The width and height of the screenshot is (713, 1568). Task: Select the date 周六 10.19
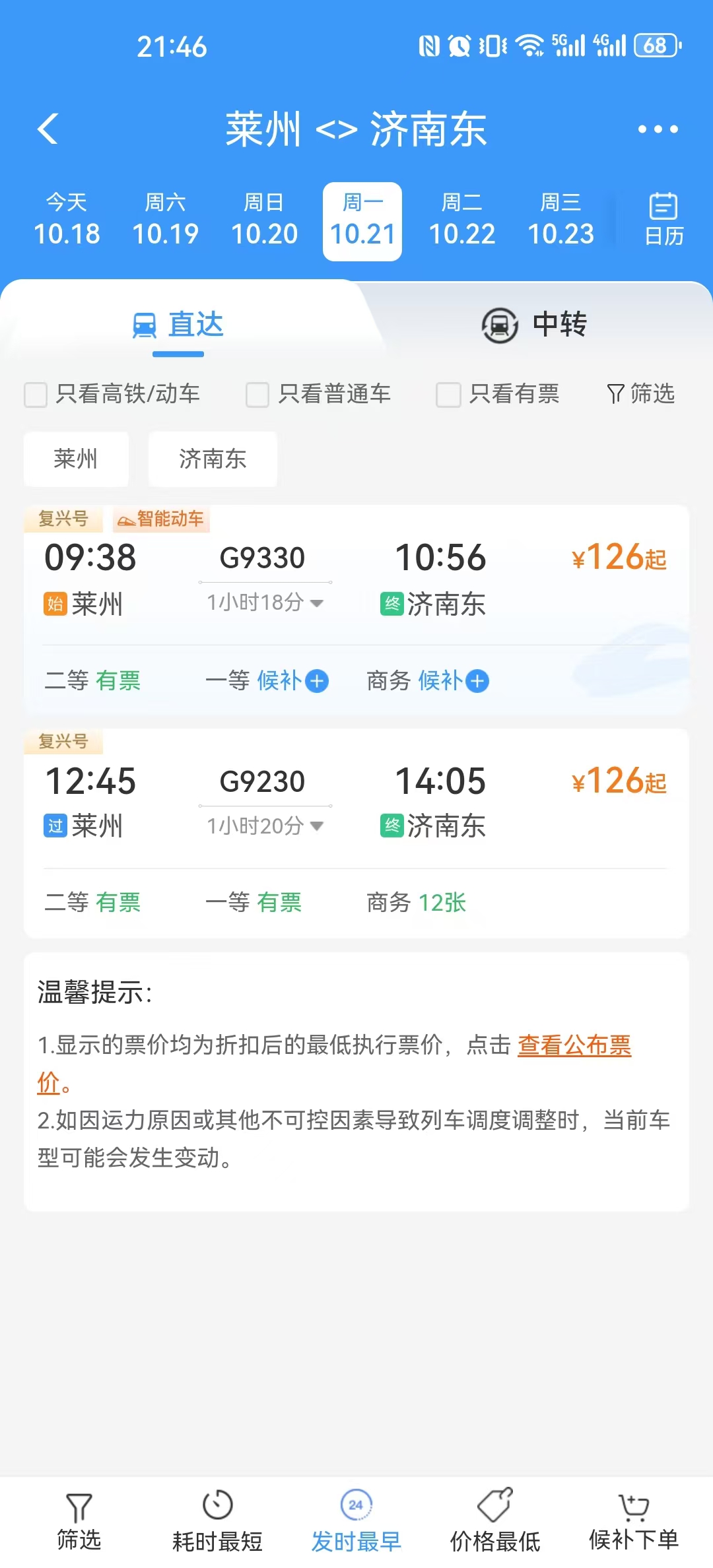165,220
